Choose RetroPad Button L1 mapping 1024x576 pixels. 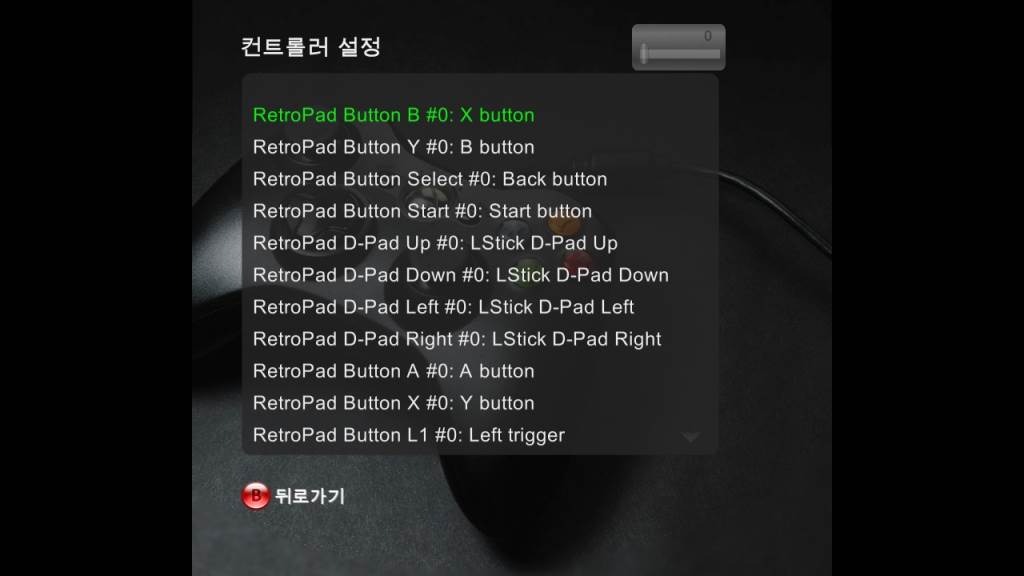point(408,435)
